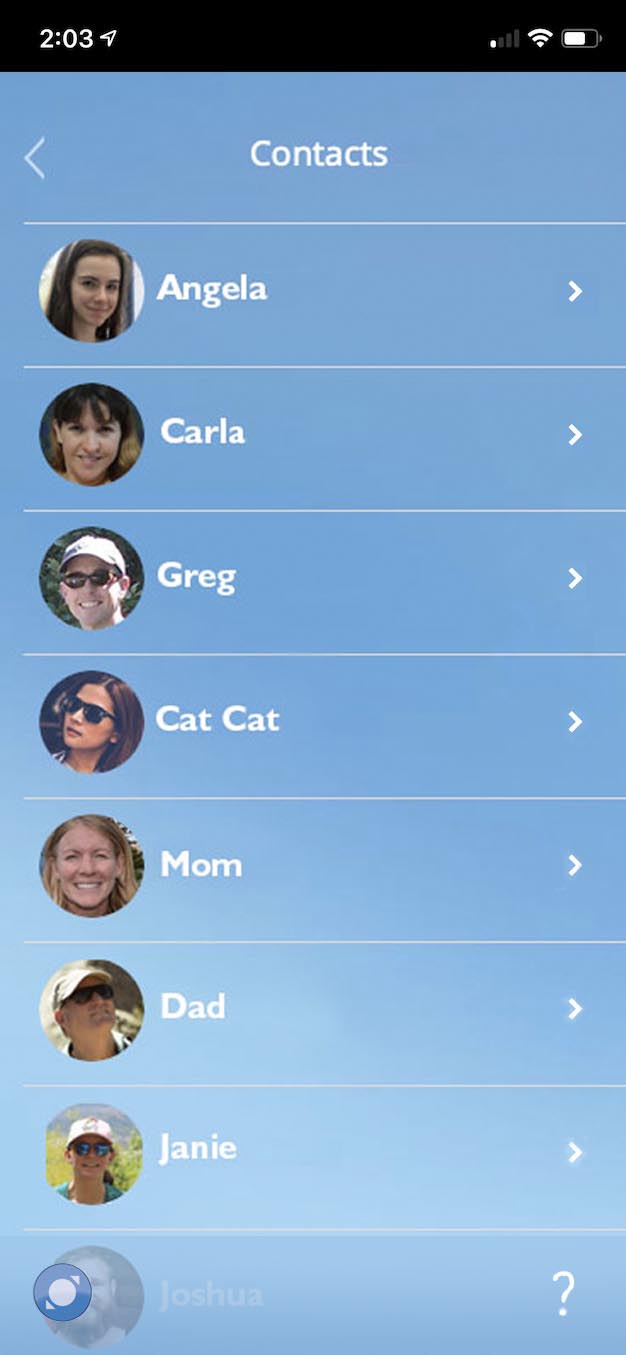Viewport: 626px width, 1355px height.
Task: Open the question mark help icon
Action: (x=564, y=1294)
